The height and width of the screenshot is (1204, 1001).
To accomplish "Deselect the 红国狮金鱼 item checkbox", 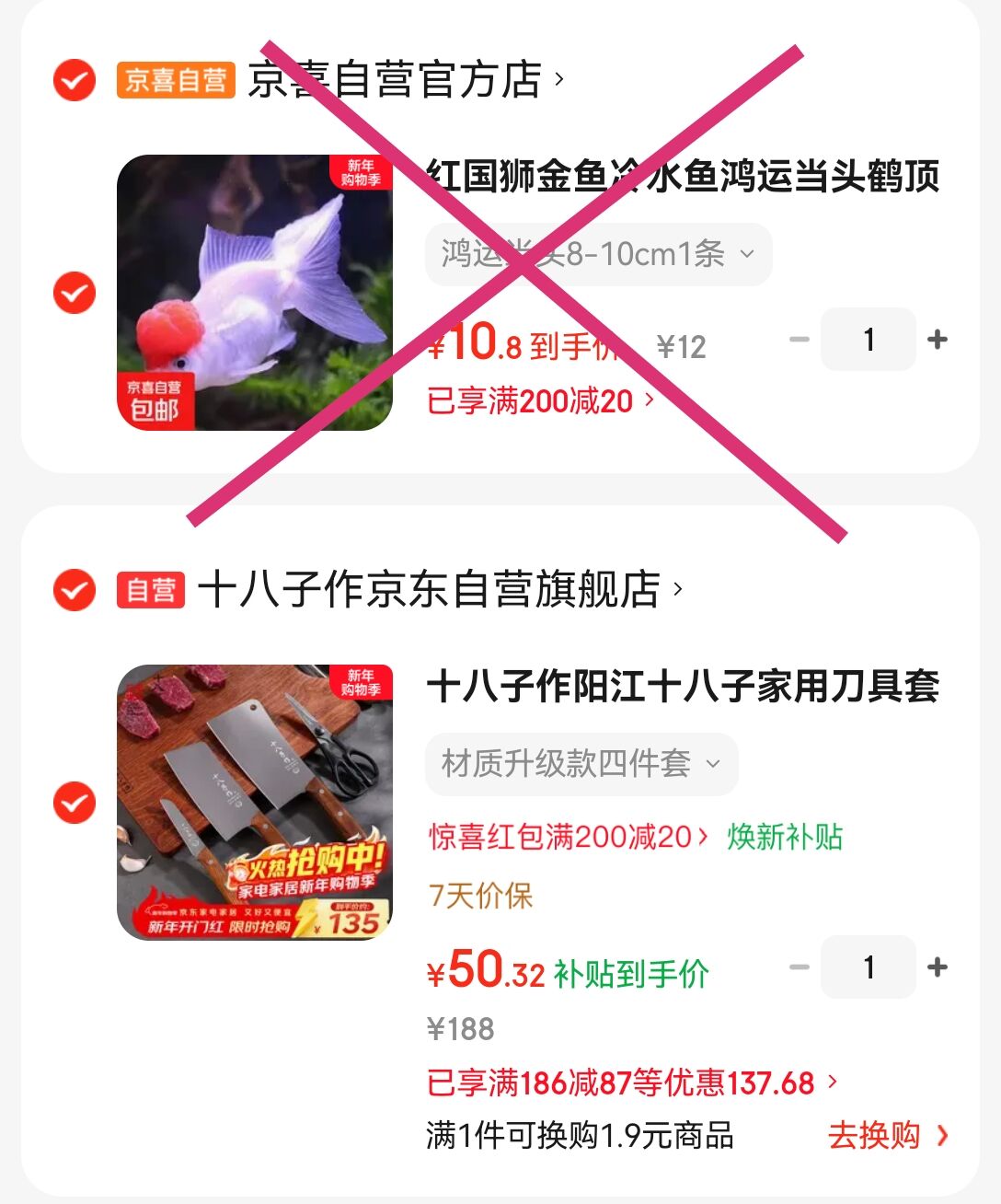I will coord(75,294).
